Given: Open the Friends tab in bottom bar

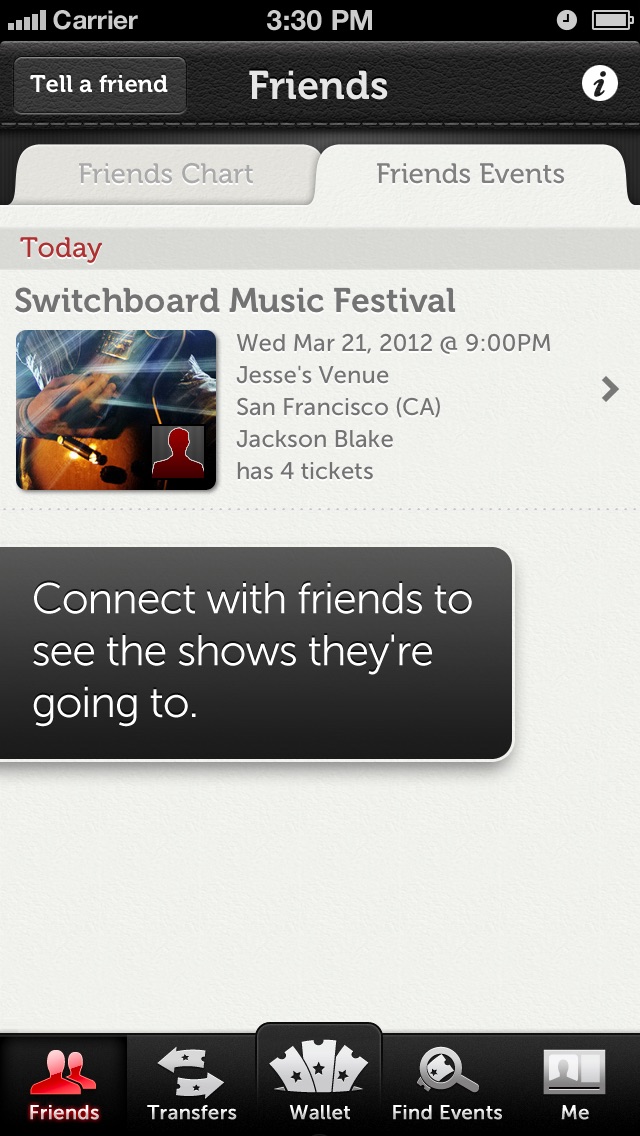Looking at the screenshot, I should pyautogui.click(x=64, y=1085).
